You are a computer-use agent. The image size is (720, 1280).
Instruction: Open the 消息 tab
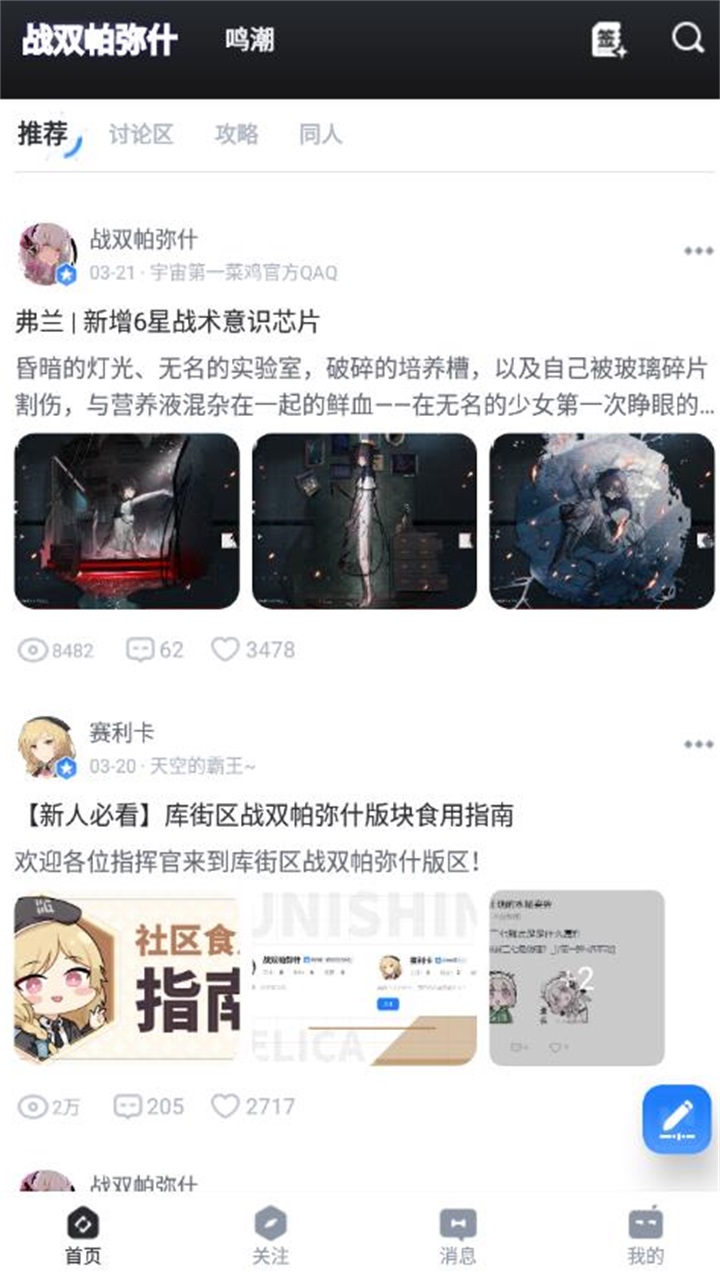tap(457, 1235)
